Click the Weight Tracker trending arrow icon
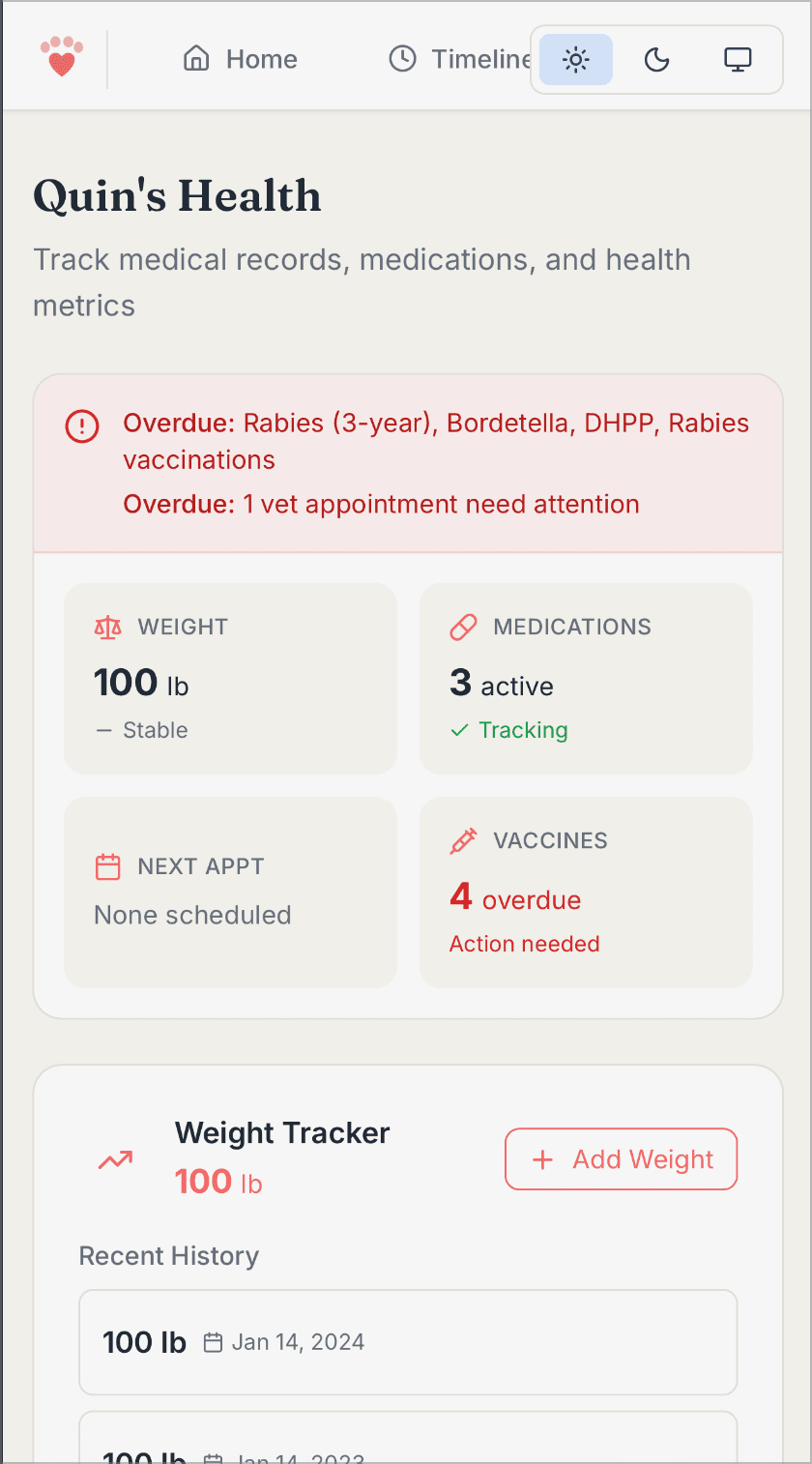This screenshot has width=812, height=1464. click(115, 1158)
